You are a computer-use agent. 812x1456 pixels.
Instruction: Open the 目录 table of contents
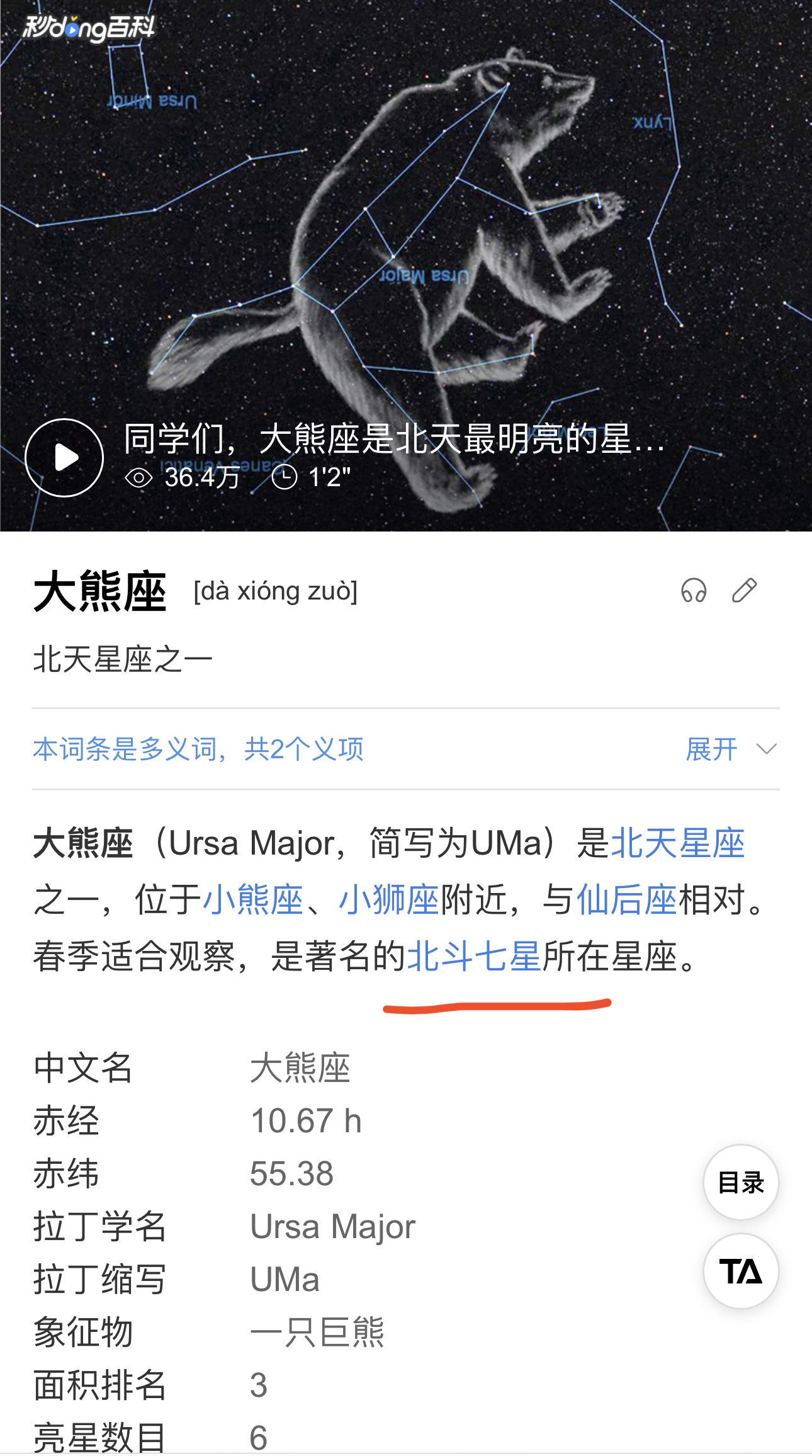coord(741,1183)
